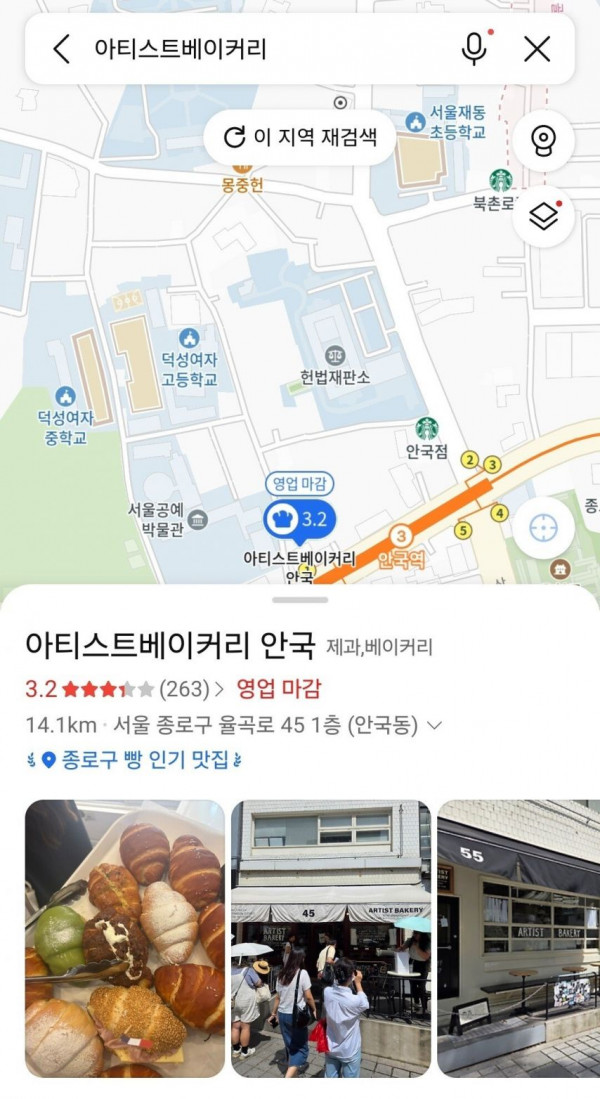Image resolution: width=600 pixels, height=1099 pixels.
Task: Expand the address 율곡로 45 details
Action: click(x=434, y=725)
